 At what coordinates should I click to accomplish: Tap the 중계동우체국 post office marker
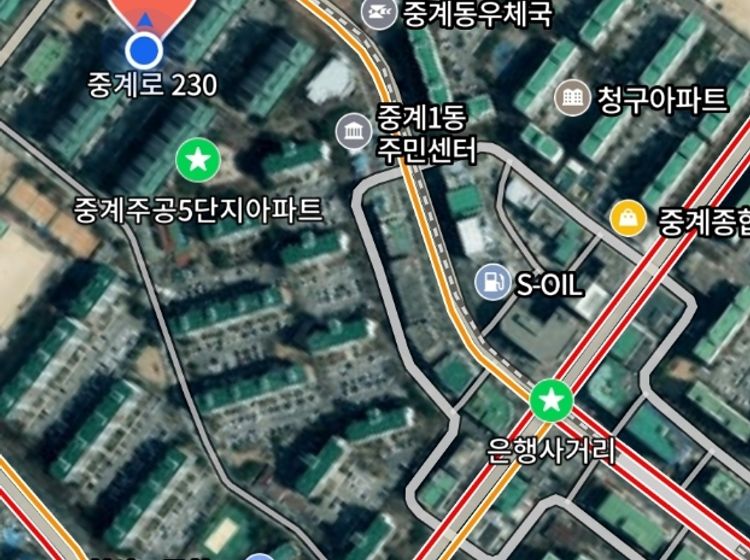pos(380,13)
